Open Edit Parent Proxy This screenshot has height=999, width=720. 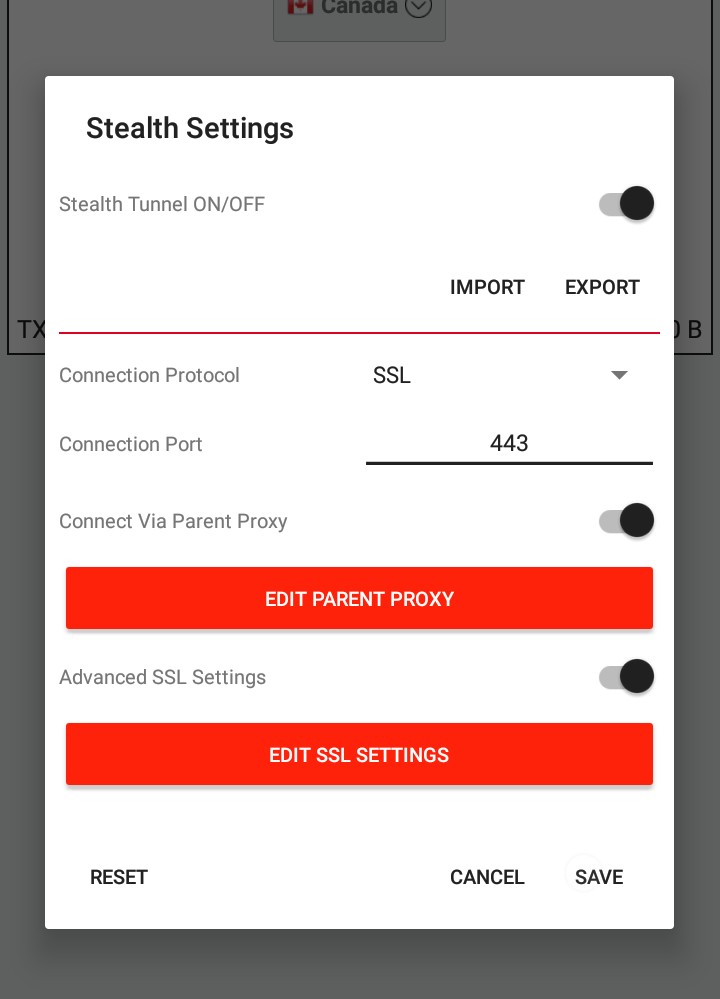359,599
